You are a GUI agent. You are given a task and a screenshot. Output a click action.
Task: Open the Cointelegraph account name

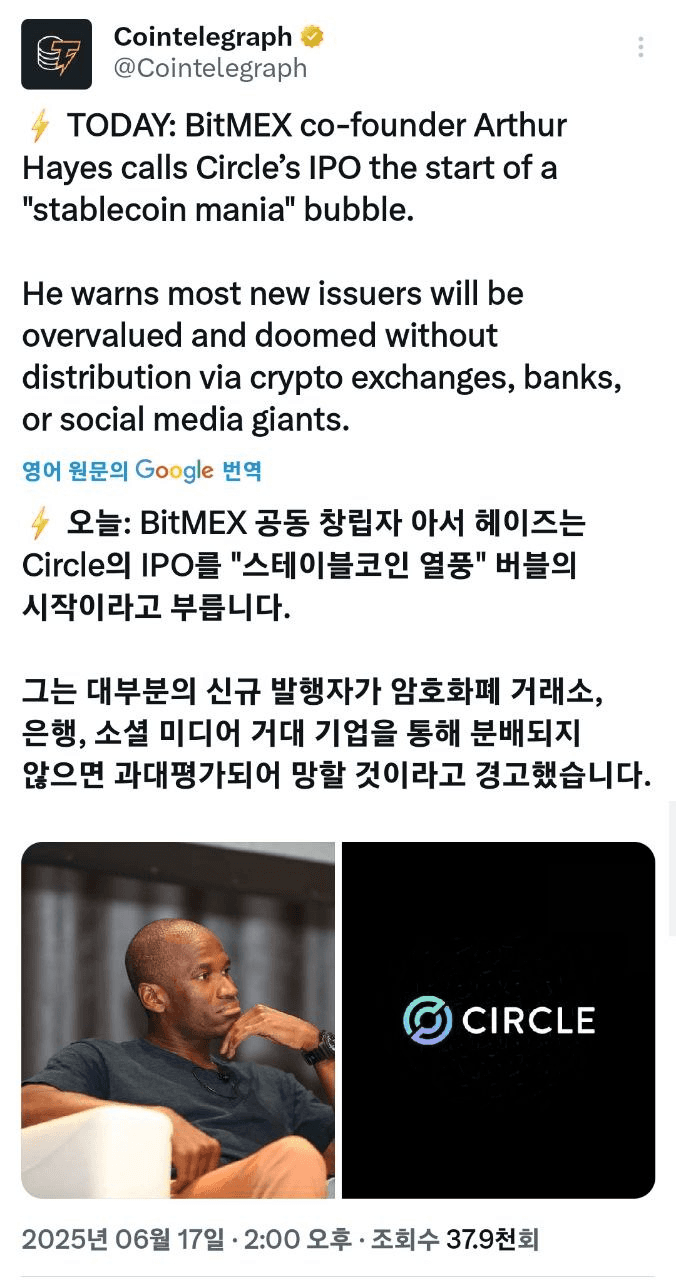pyautogui.click(x=202, y=38)
